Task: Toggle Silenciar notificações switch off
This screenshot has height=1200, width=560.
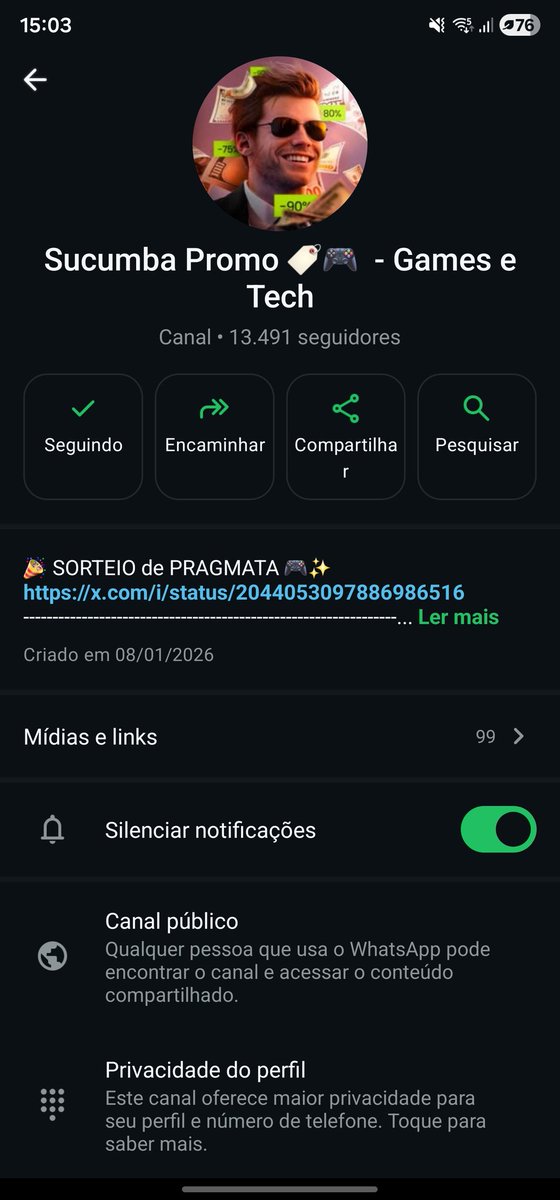Action: [498, 830]
